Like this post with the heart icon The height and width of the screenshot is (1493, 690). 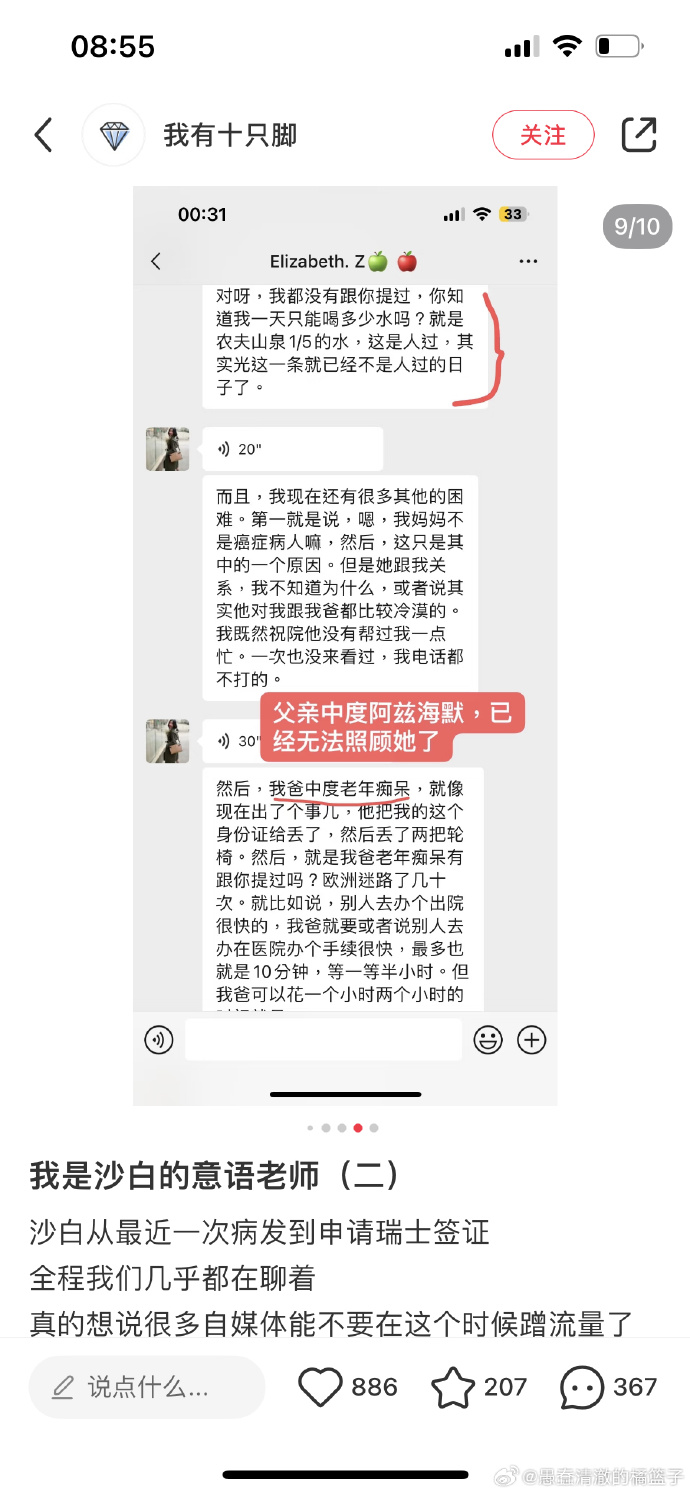pyautogui.click(x=321, y=1387)
